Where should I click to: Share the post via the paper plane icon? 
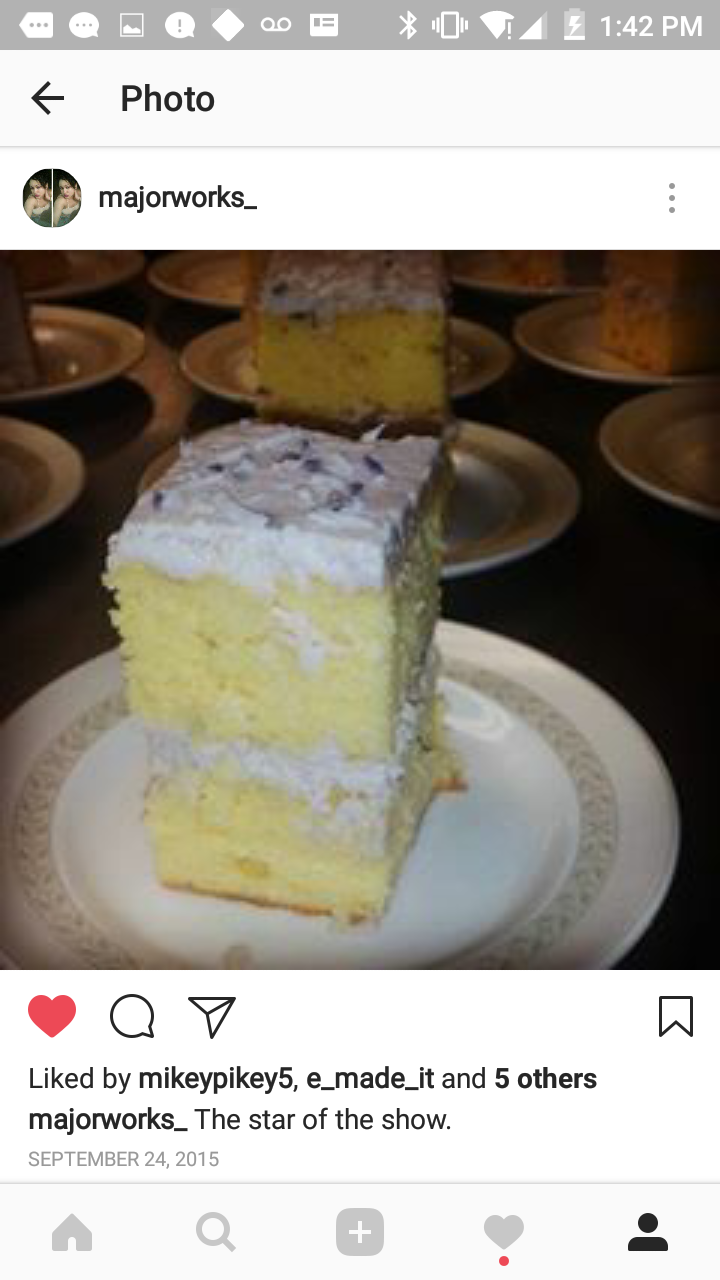coord(212,1017)
